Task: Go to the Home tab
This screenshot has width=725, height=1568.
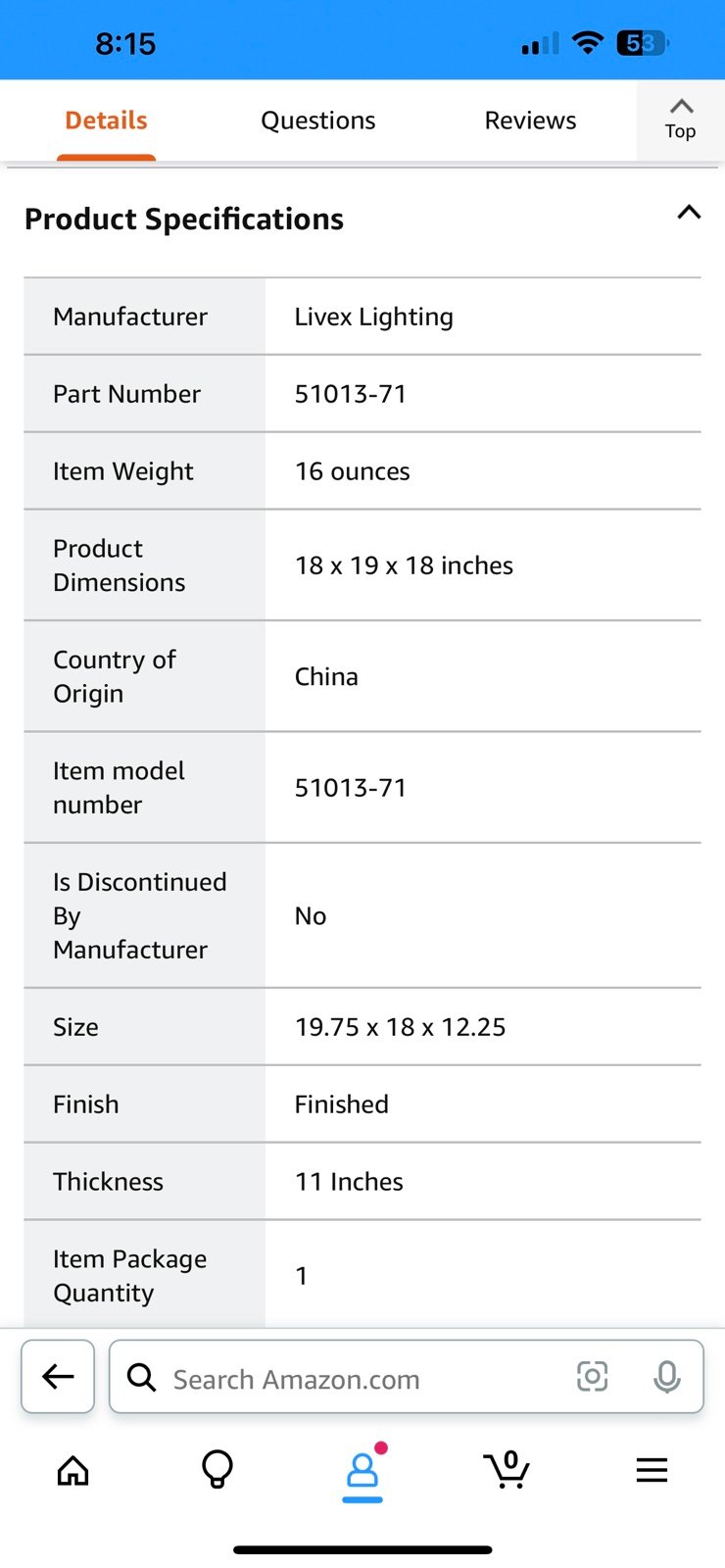Action: coord(72,1470)
